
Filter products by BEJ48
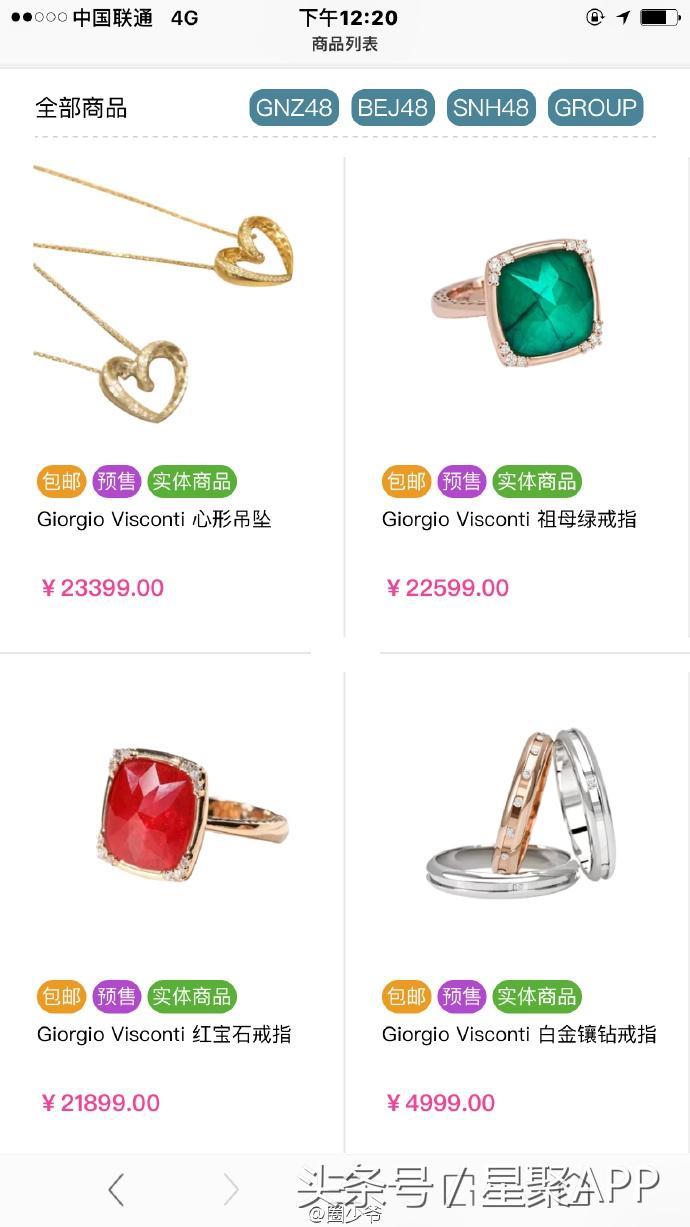392,108
